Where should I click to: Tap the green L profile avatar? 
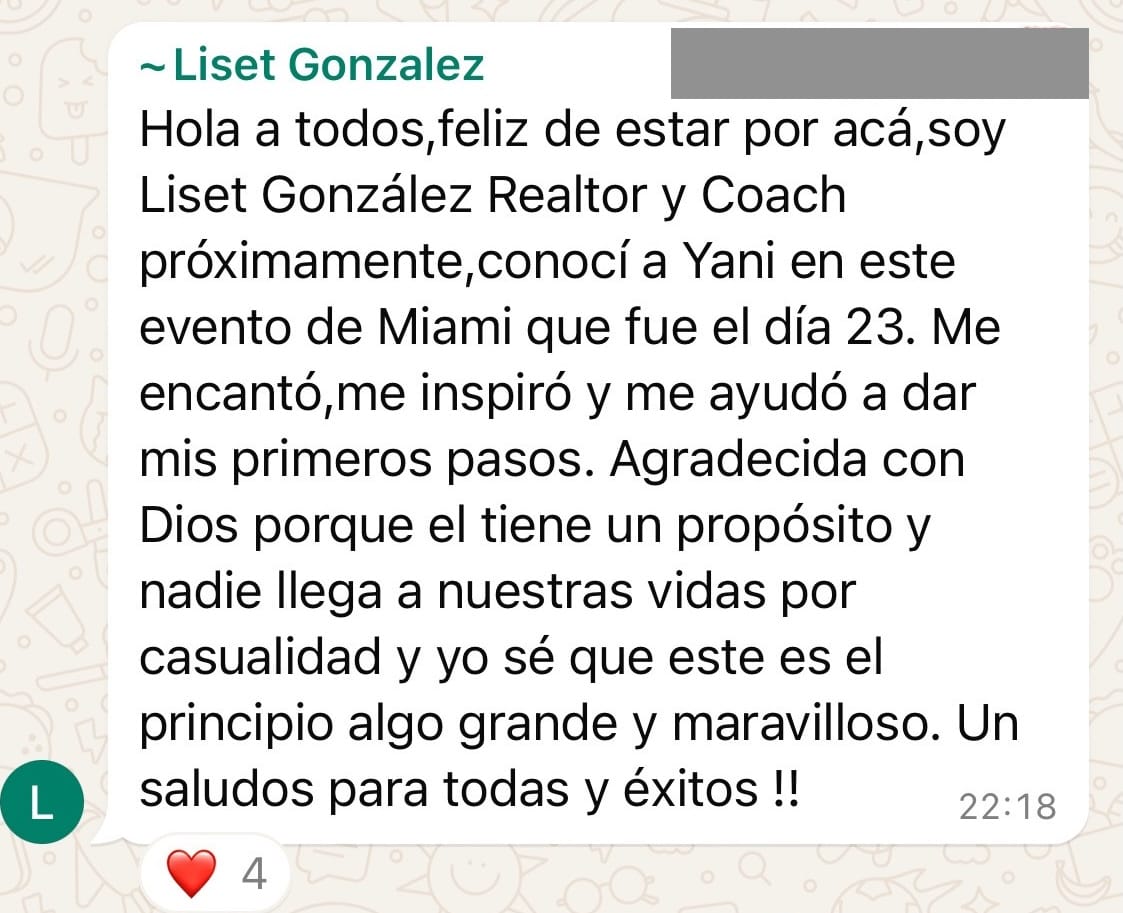tap(41, 805)
